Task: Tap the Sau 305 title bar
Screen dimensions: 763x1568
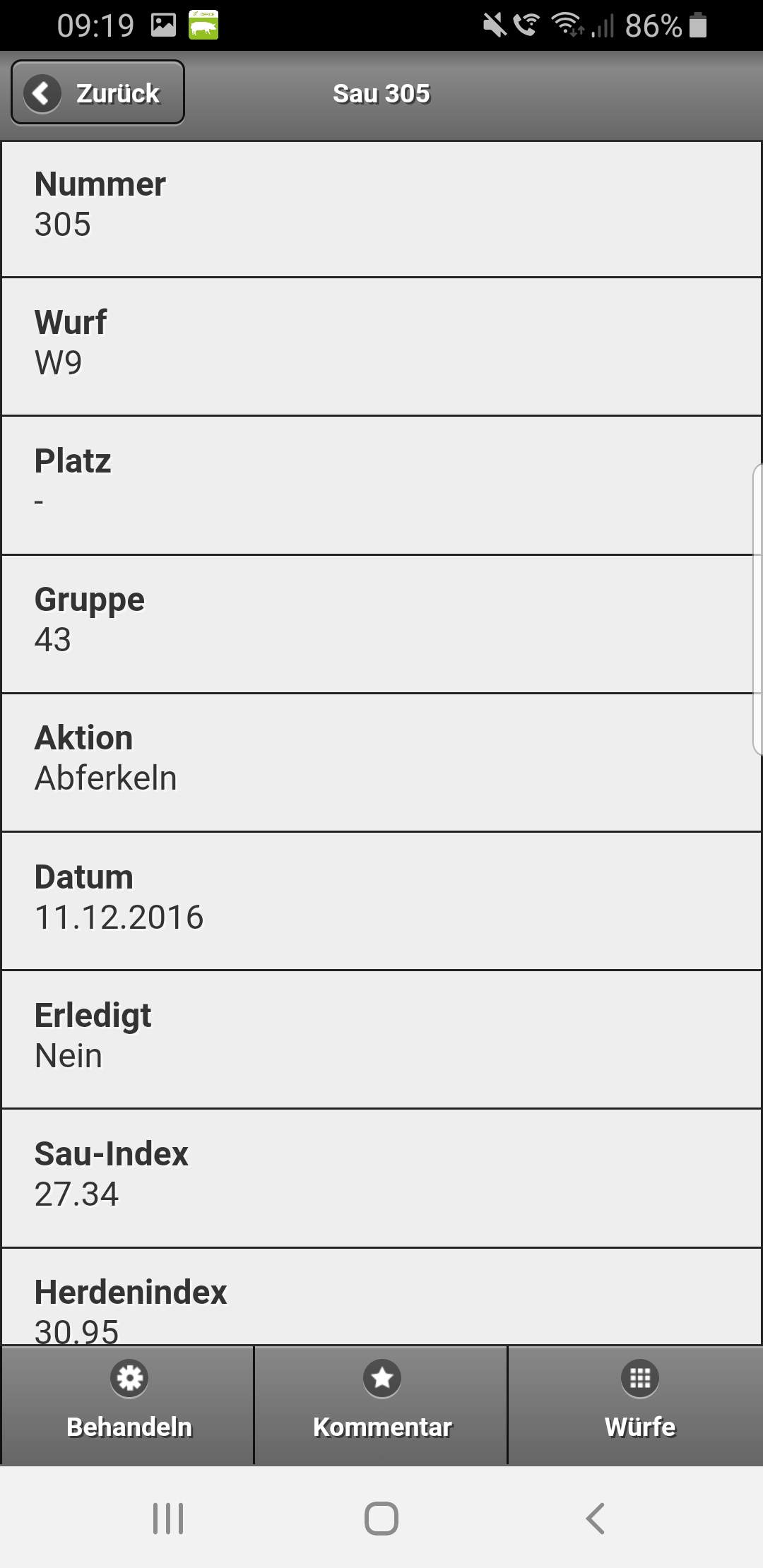Action: [381, 93]
